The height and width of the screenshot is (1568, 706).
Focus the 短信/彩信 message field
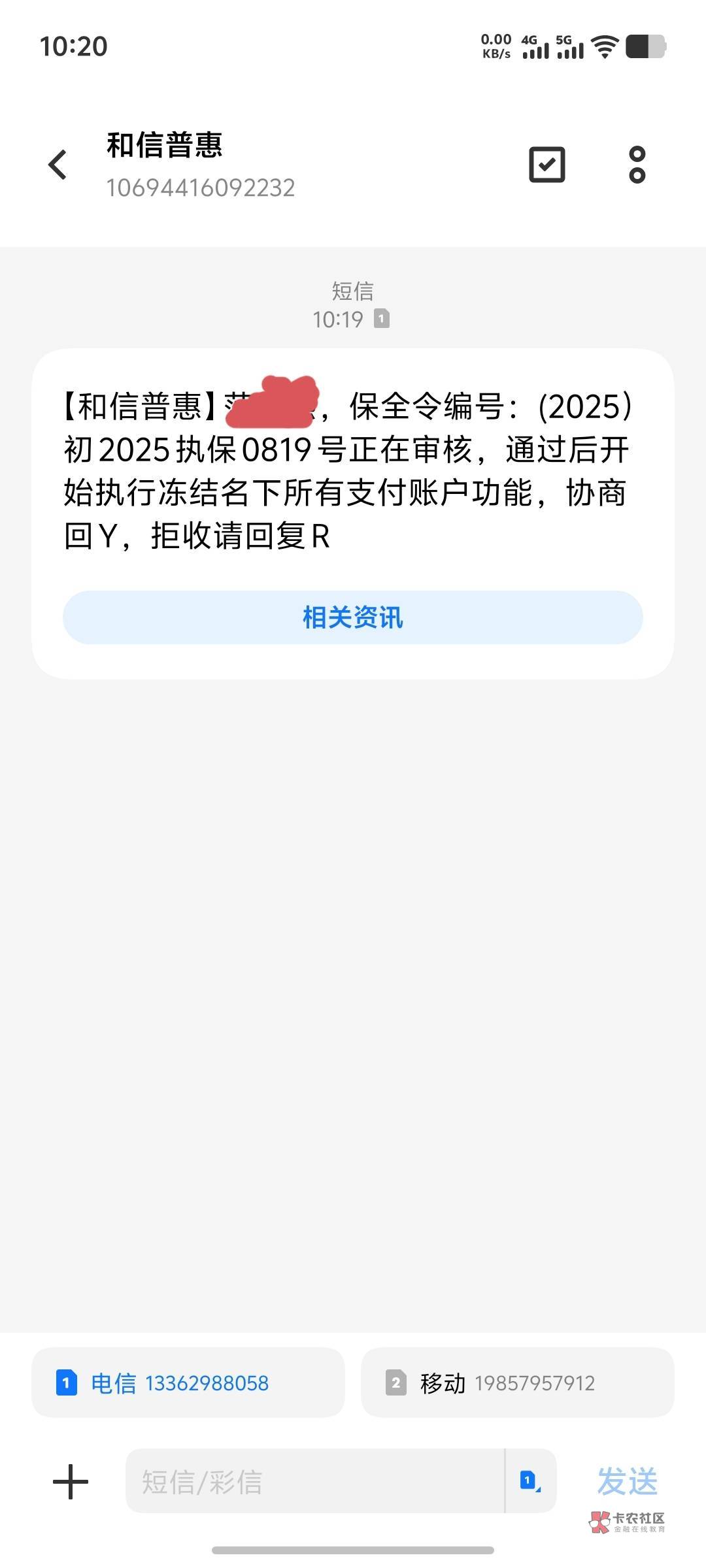[x=314, y=1482]
